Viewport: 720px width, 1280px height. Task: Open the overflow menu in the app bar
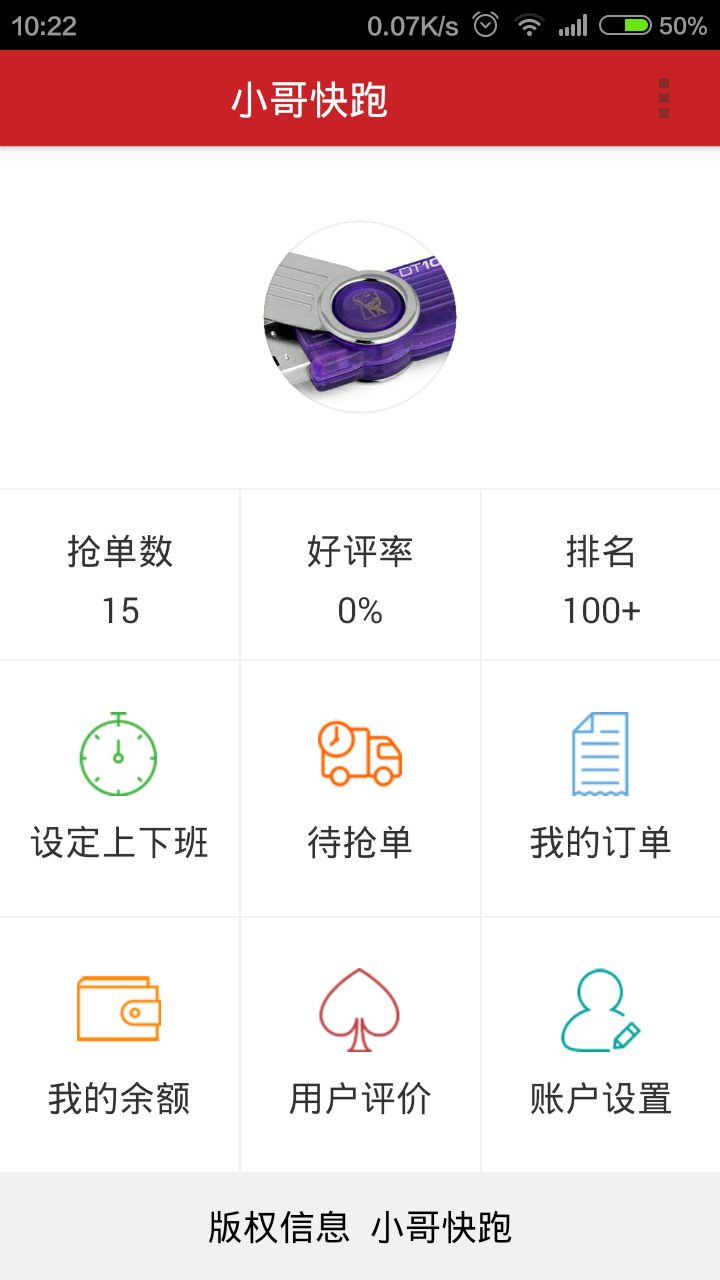(x=664, y=98)
